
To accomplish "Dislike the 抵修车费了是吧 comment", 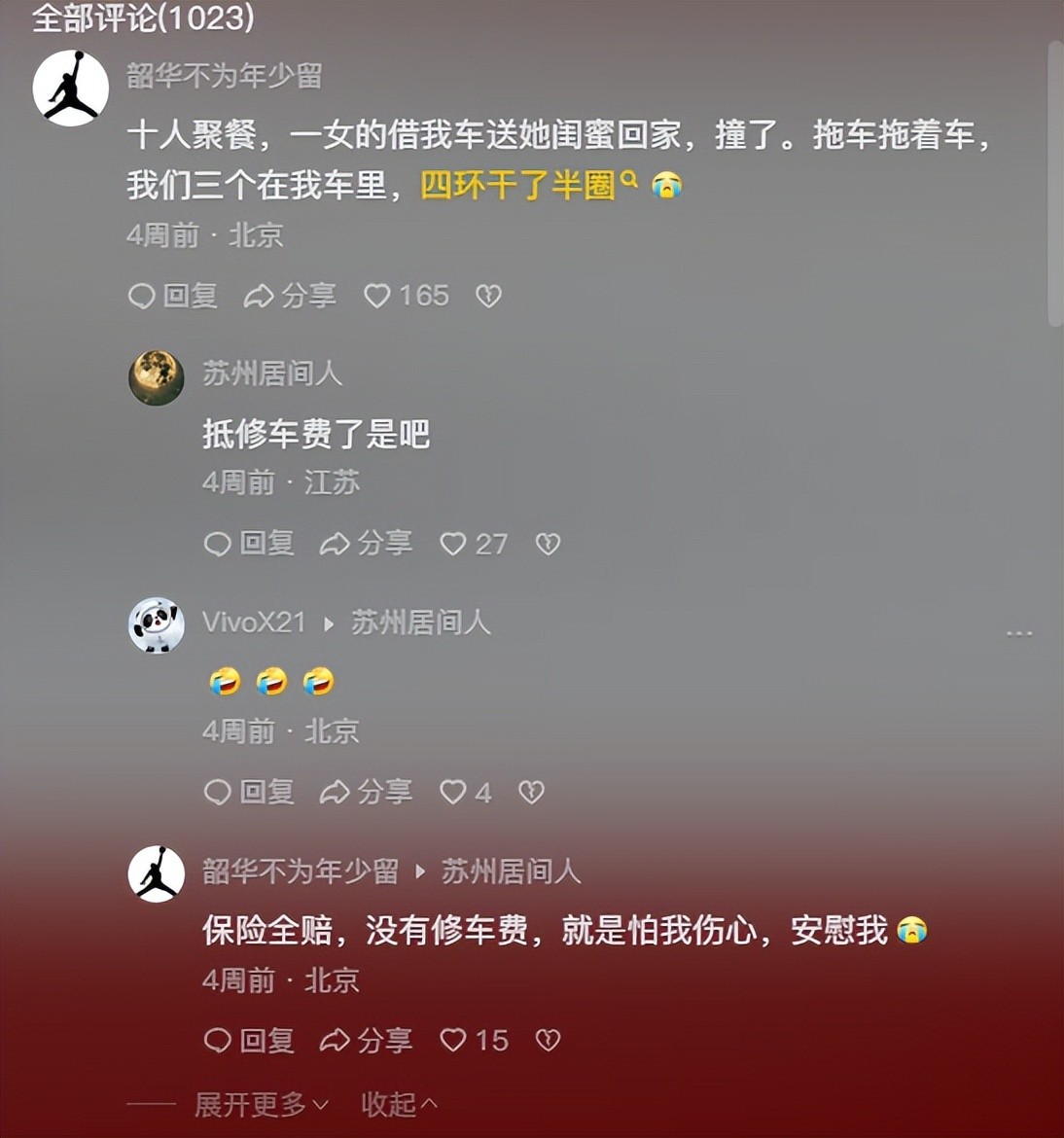I will point(548,544).
